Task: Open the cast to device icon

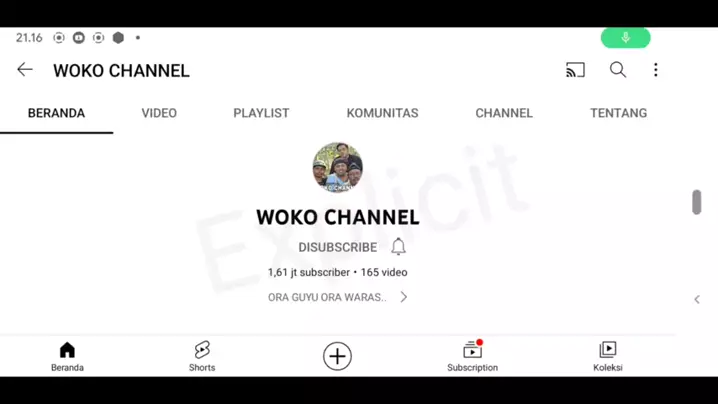Action: coord(575,70)
